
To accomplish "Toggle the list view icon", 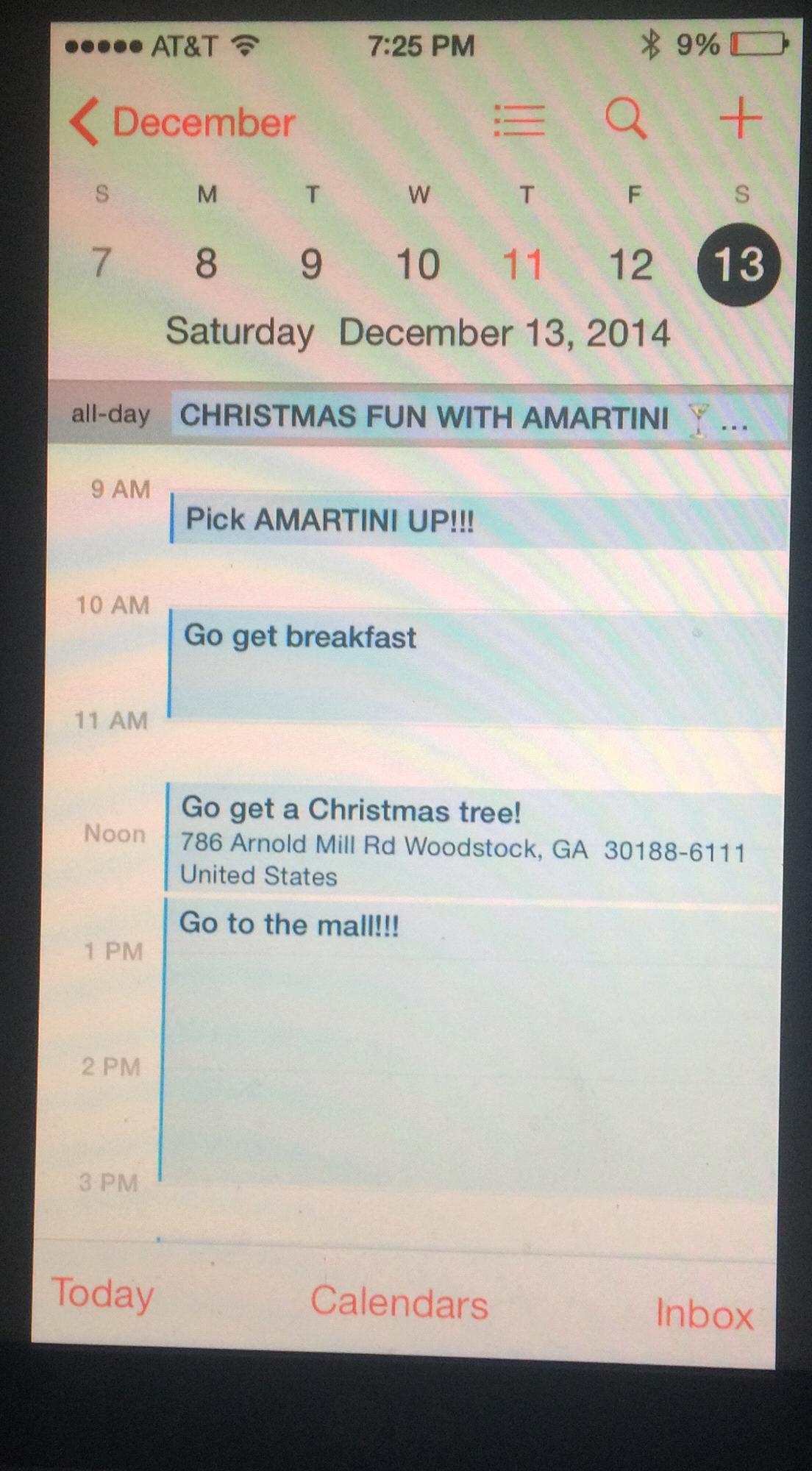I will pyautogui.click(x=519, y=120).
